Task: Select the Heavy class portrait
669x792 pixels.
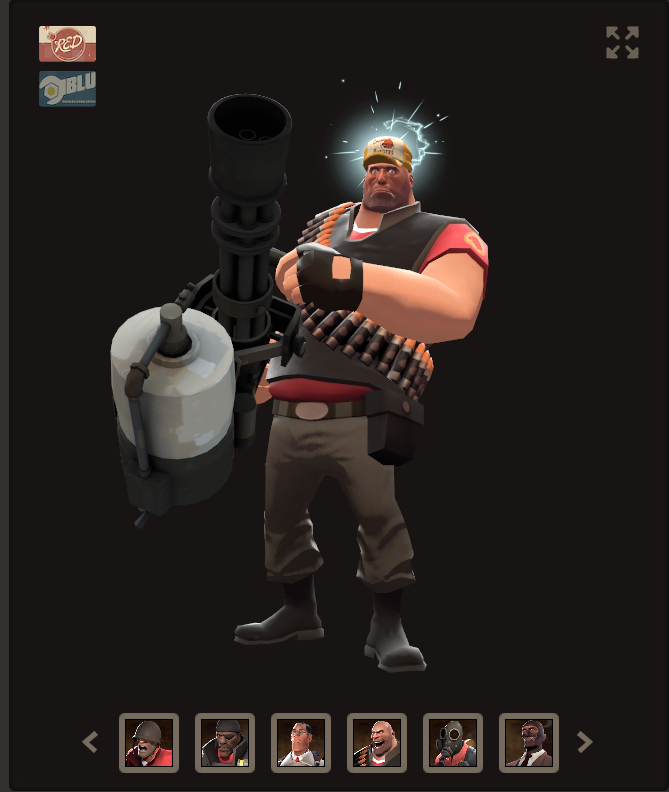Action: [x=377, y=743]
